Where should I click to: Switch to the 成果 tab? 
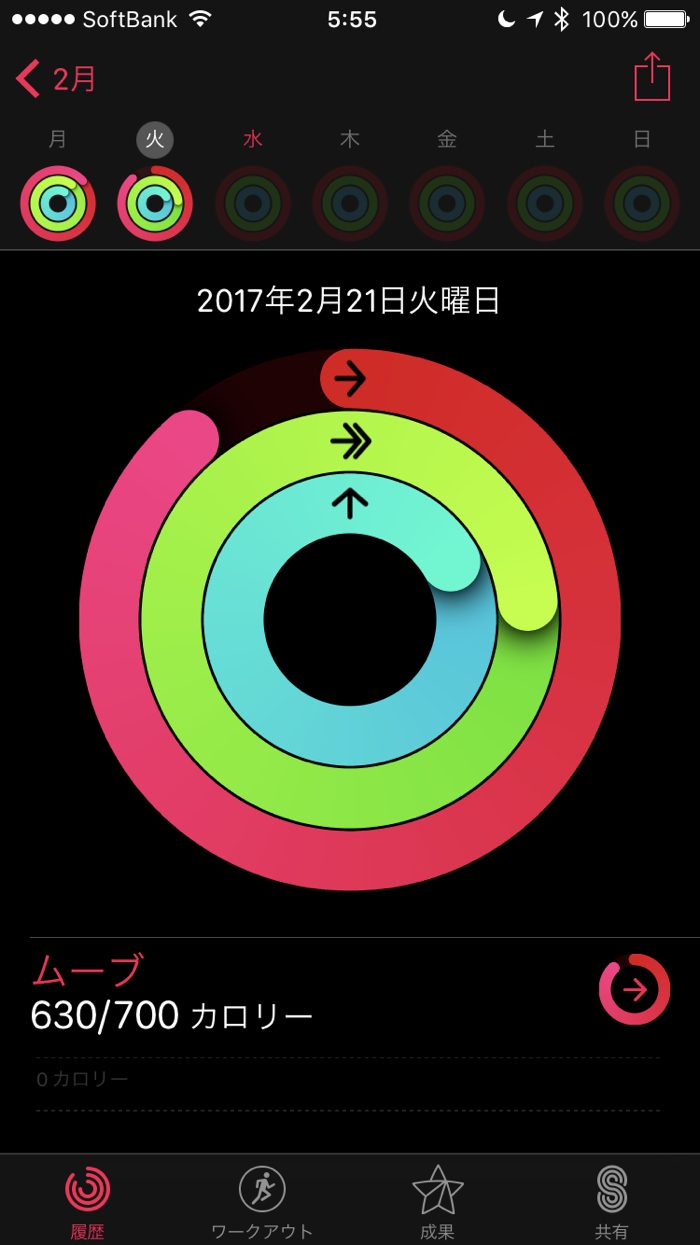437,1200
